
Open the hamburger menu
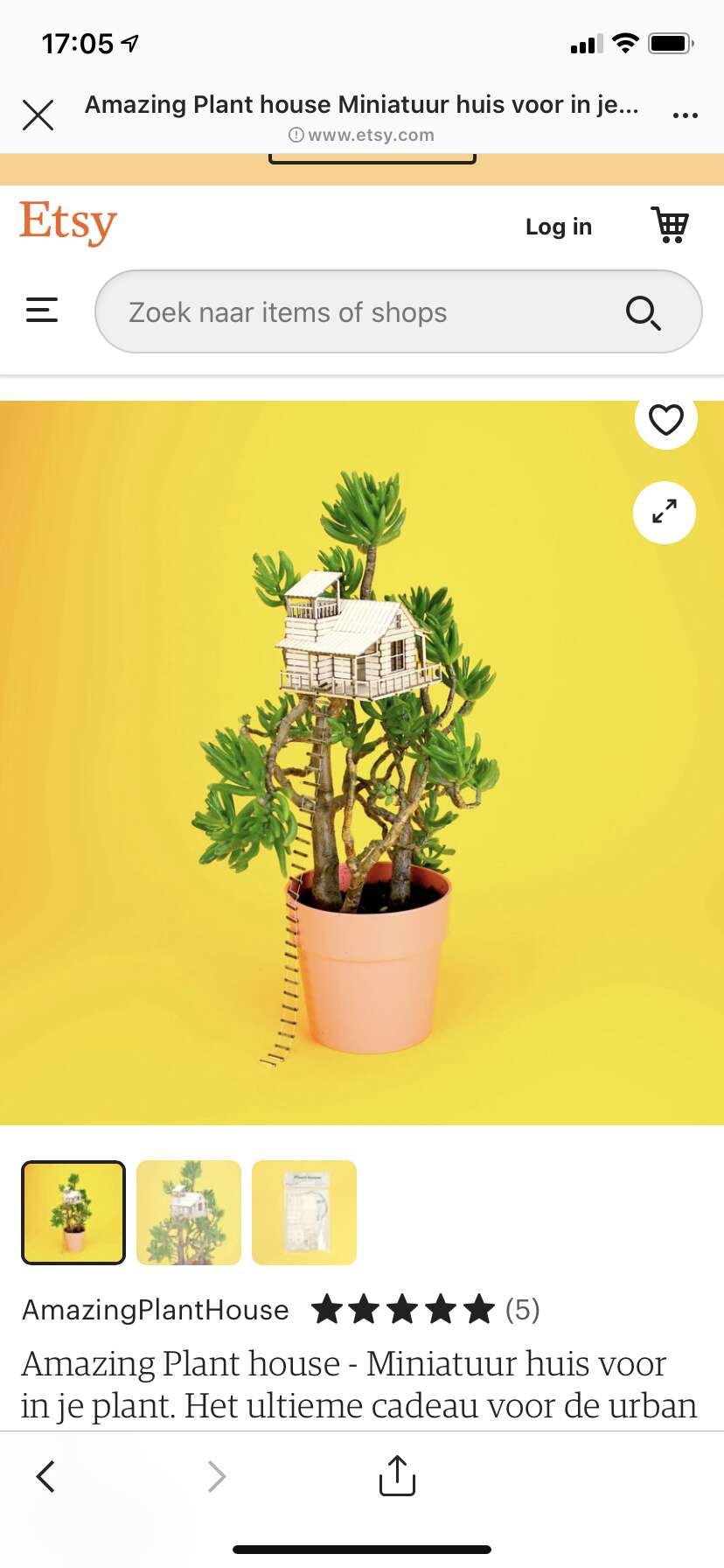point(42,310)
